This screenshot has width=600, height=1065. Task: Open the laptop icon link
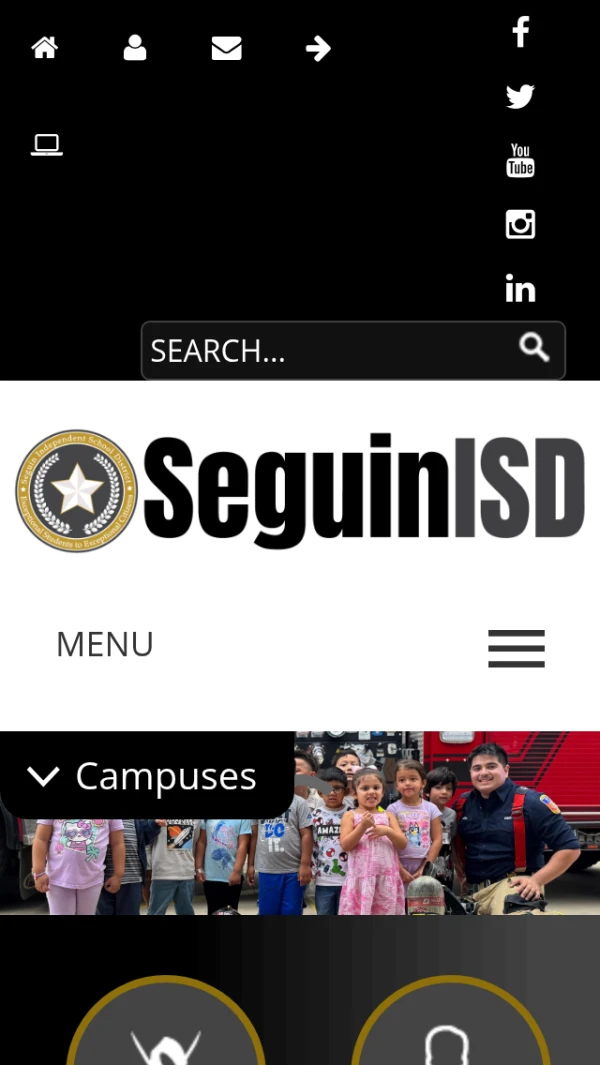pos(46,146)
